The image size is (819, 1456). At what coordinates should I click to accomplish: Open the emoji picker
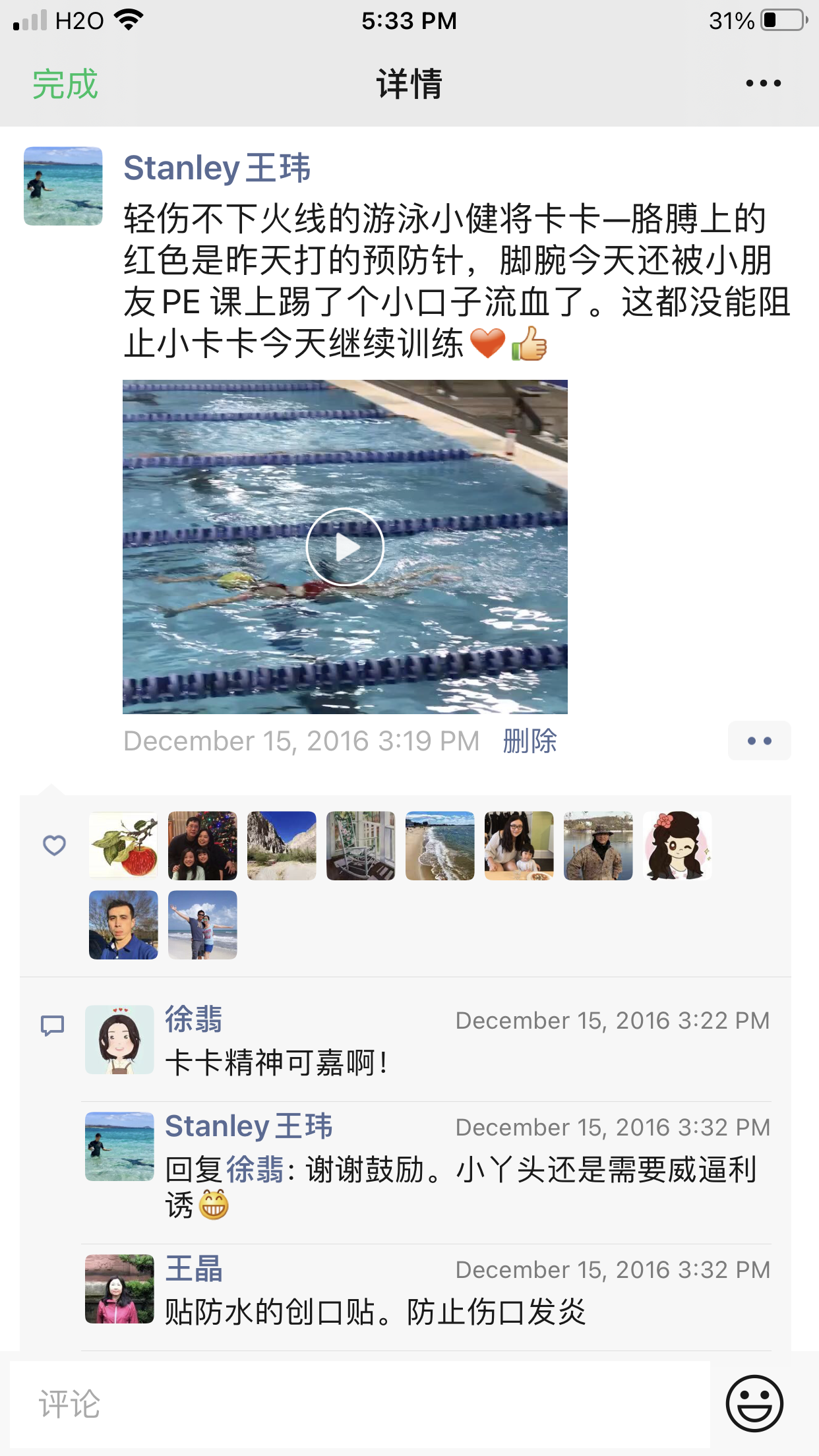pos(754,1403)
